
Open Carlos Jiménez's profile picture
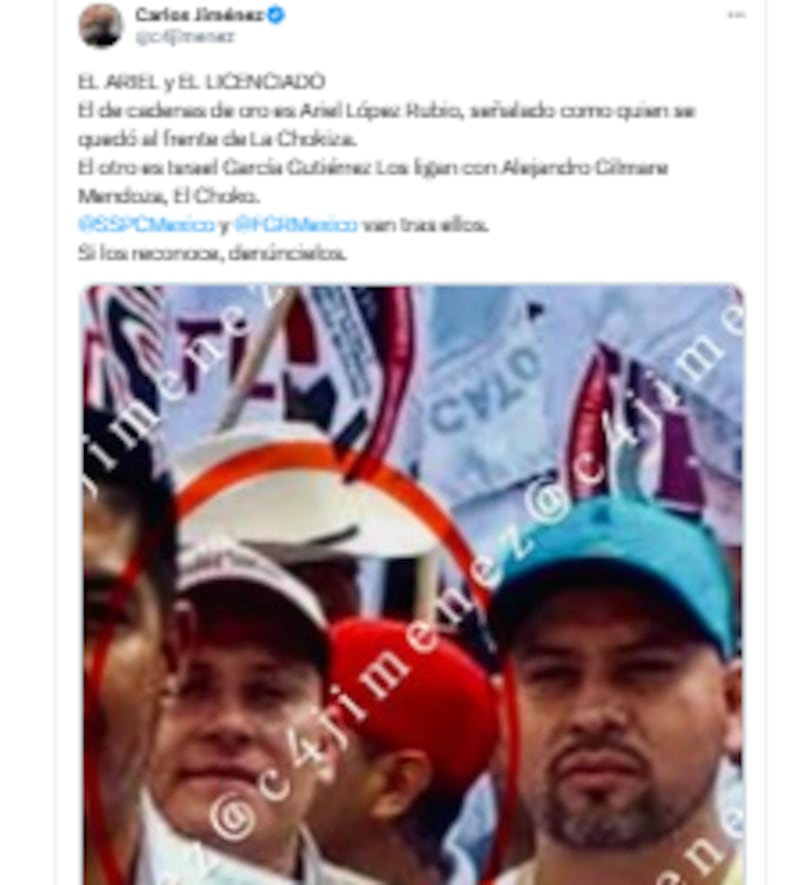pos(100,25)
